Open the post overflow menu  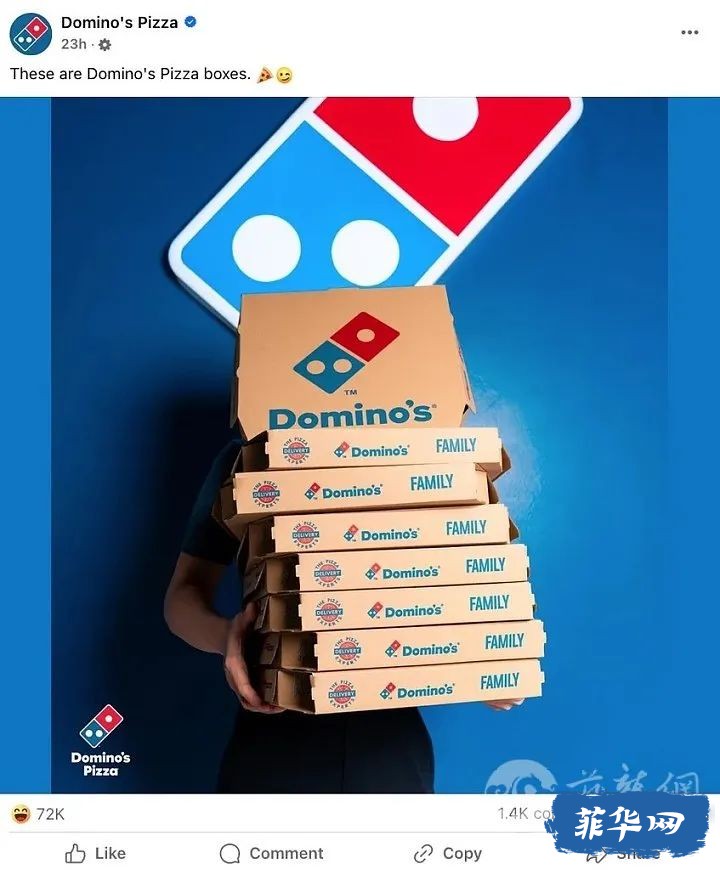point(689,33)
